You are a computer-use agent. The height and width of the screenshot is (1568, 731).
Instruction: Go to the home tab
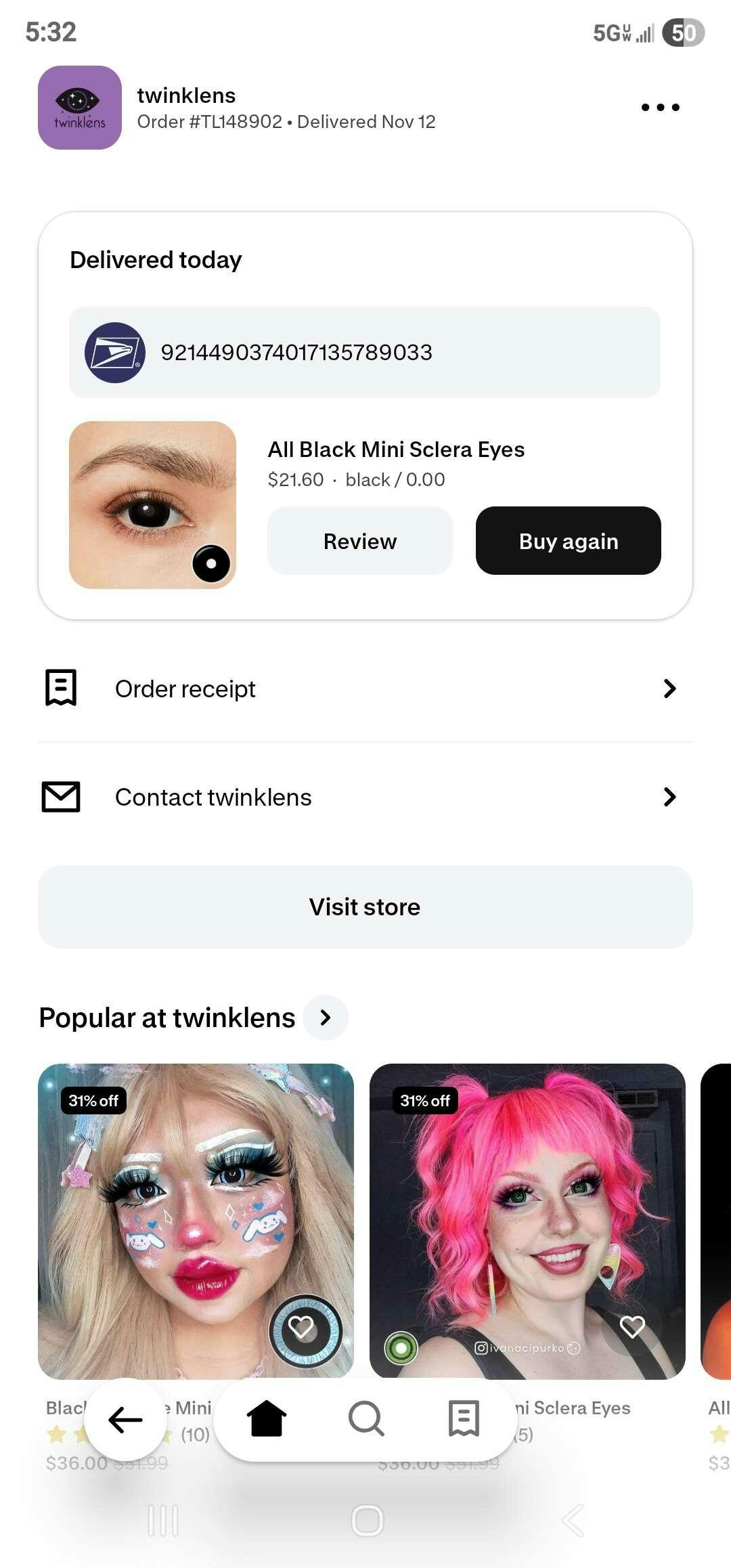(x=267, y=1418)
